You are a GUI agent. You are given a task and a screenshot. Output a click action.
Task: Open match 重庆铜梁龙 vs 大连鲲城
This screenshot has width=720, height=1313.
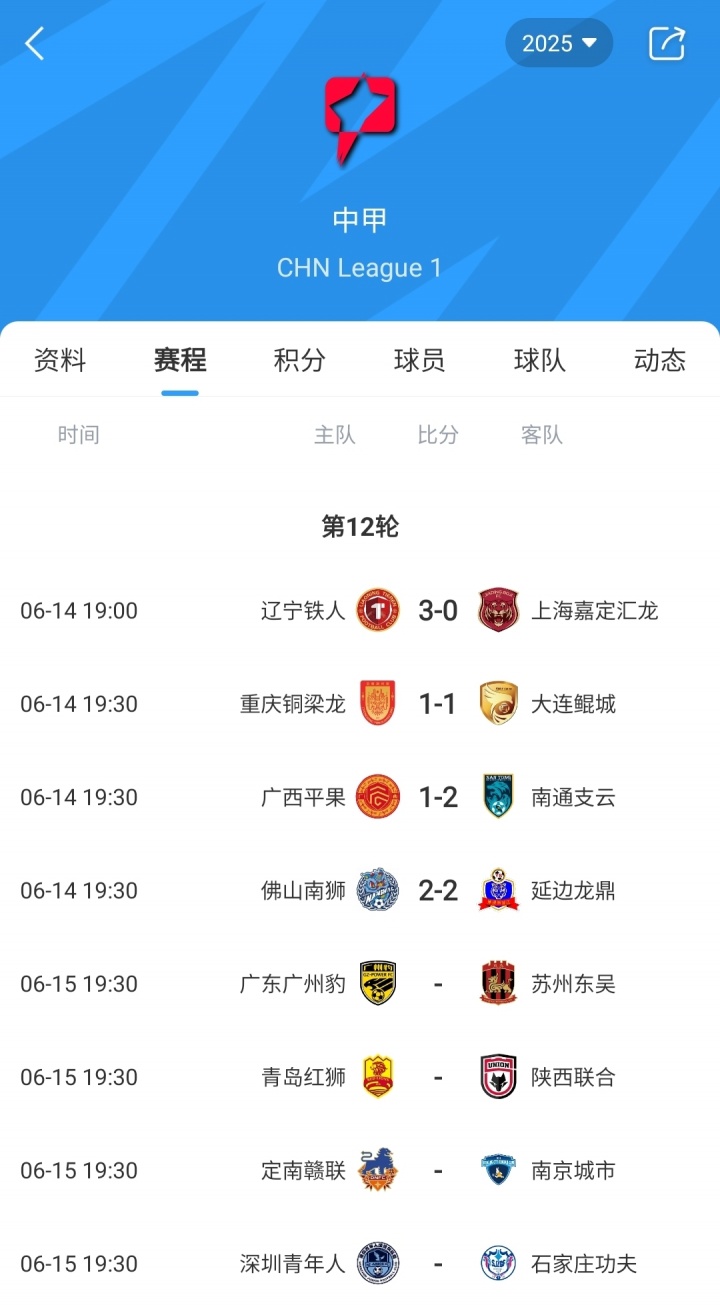point(438,704)
